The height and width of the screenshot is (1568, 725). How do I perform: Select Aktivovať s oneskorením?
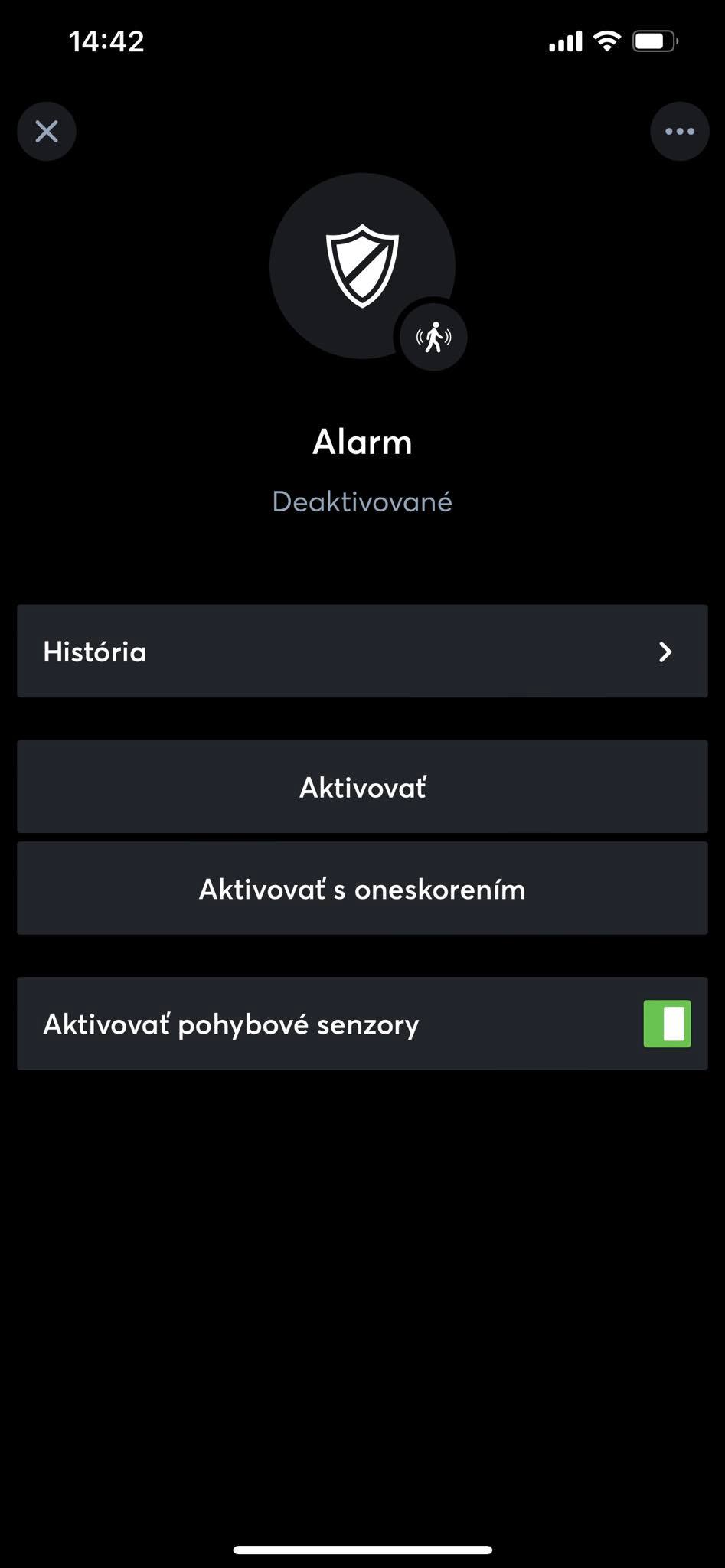[362, 889]
